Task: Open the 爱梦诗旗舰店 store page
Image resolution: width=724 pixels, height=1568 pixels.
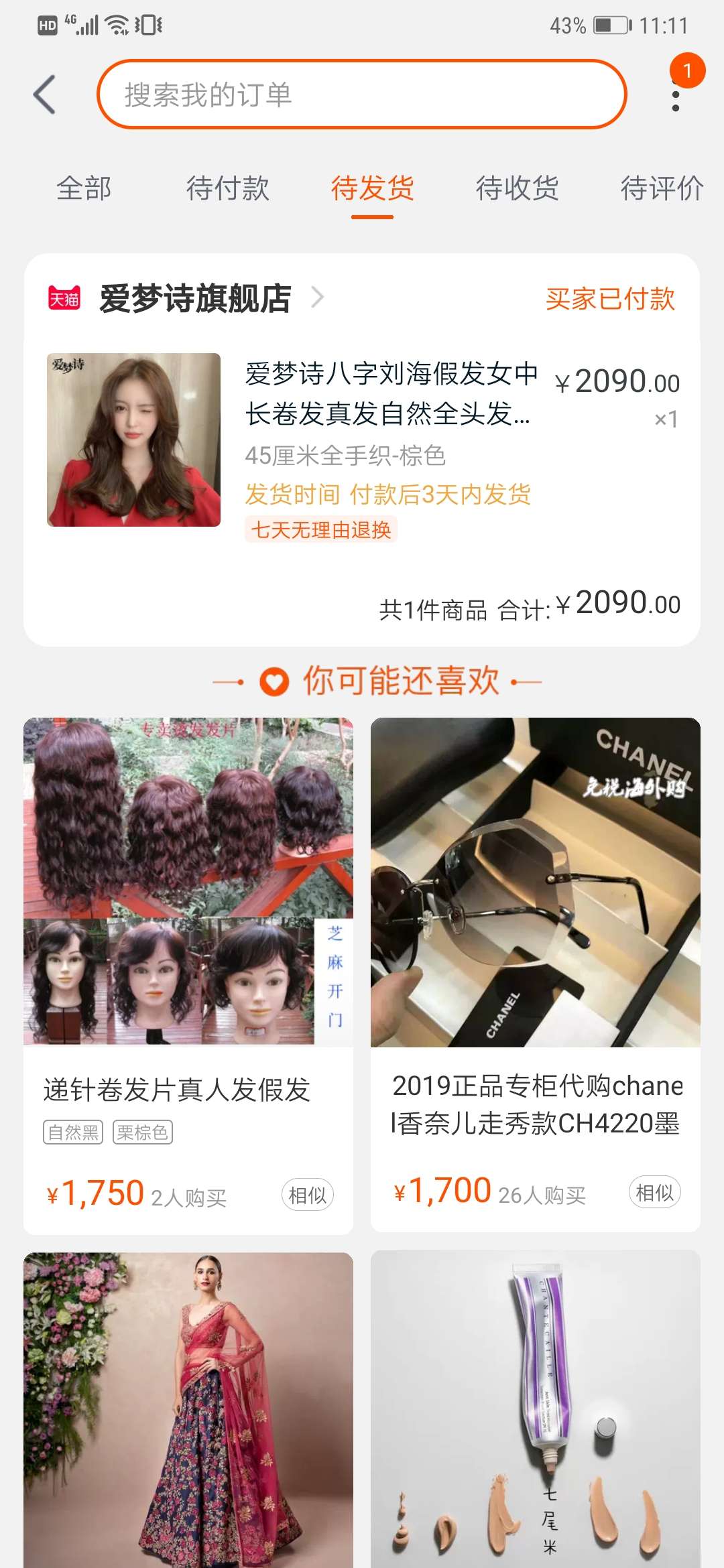Action: (x=195, y=298)
